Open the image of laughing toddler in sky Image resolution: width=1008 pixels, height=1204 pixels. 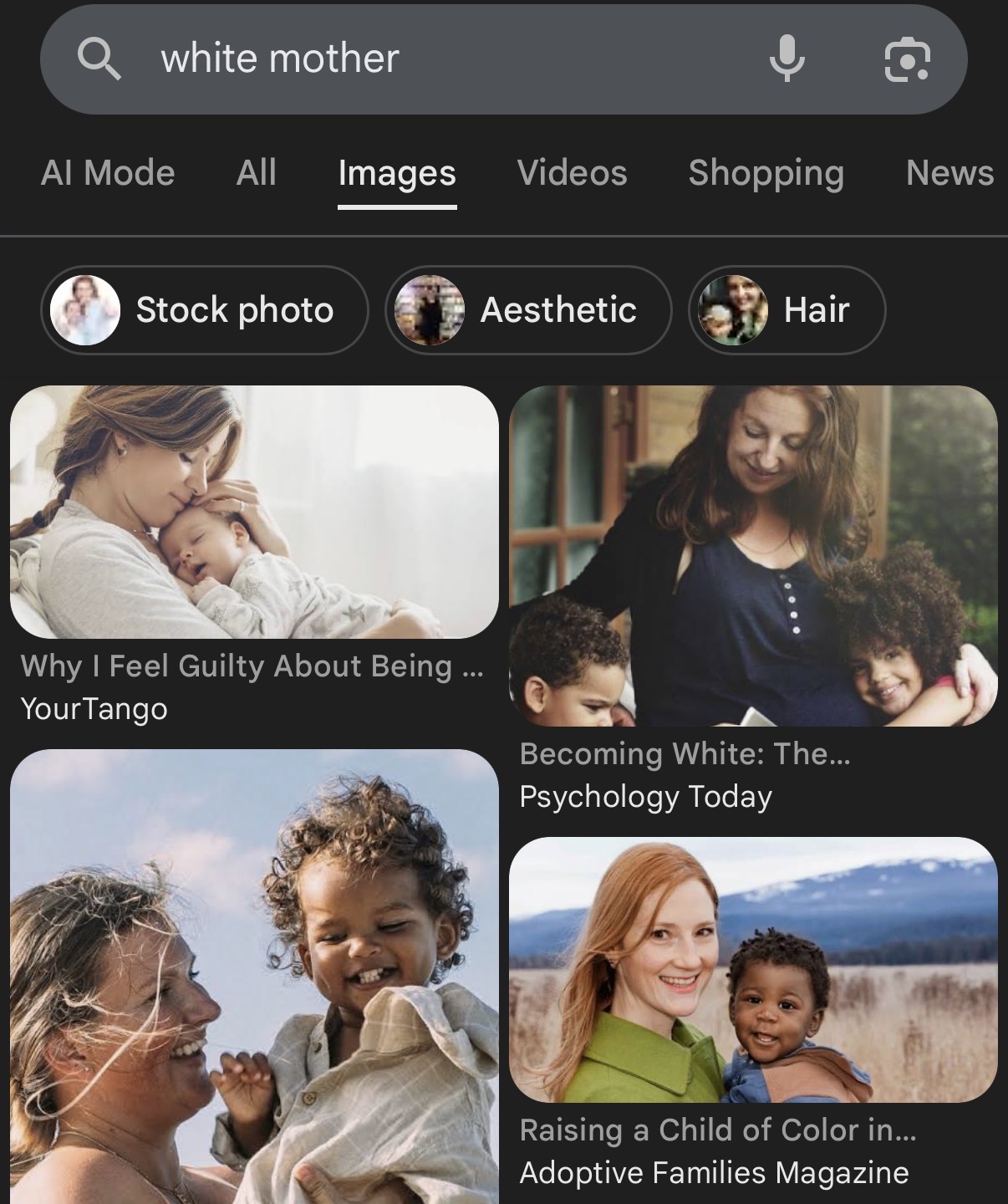tap(254, 977)
